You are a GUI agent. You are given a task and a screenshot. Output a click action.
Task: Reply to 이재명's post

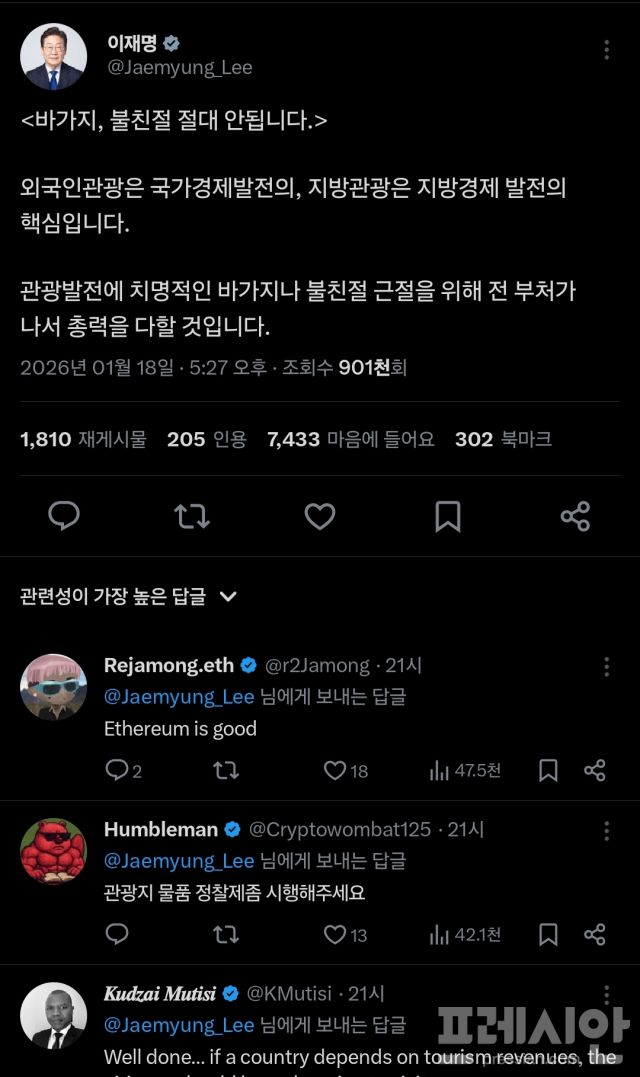point(64,516)
